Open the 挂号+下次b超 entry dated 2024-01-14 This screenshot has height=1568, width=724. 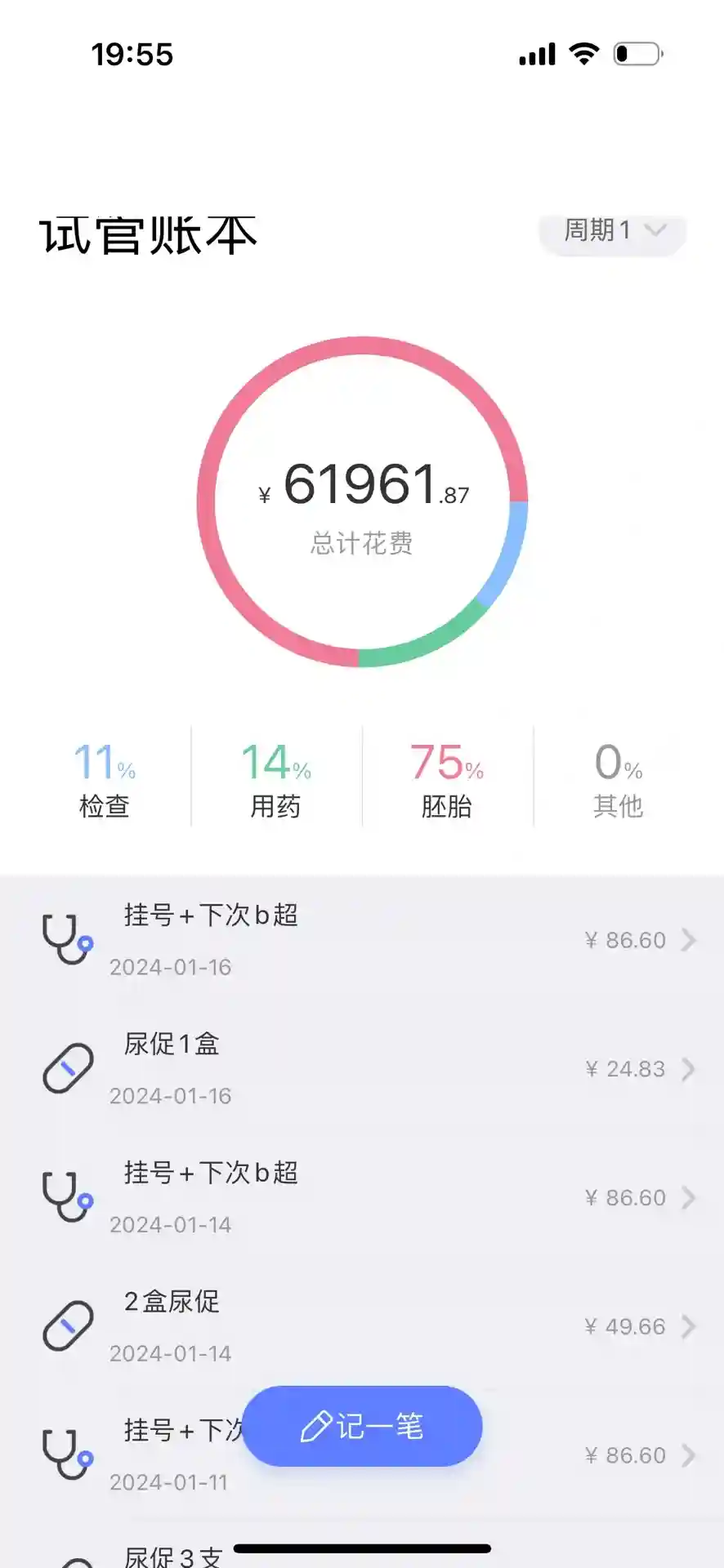coord(362,1197)
